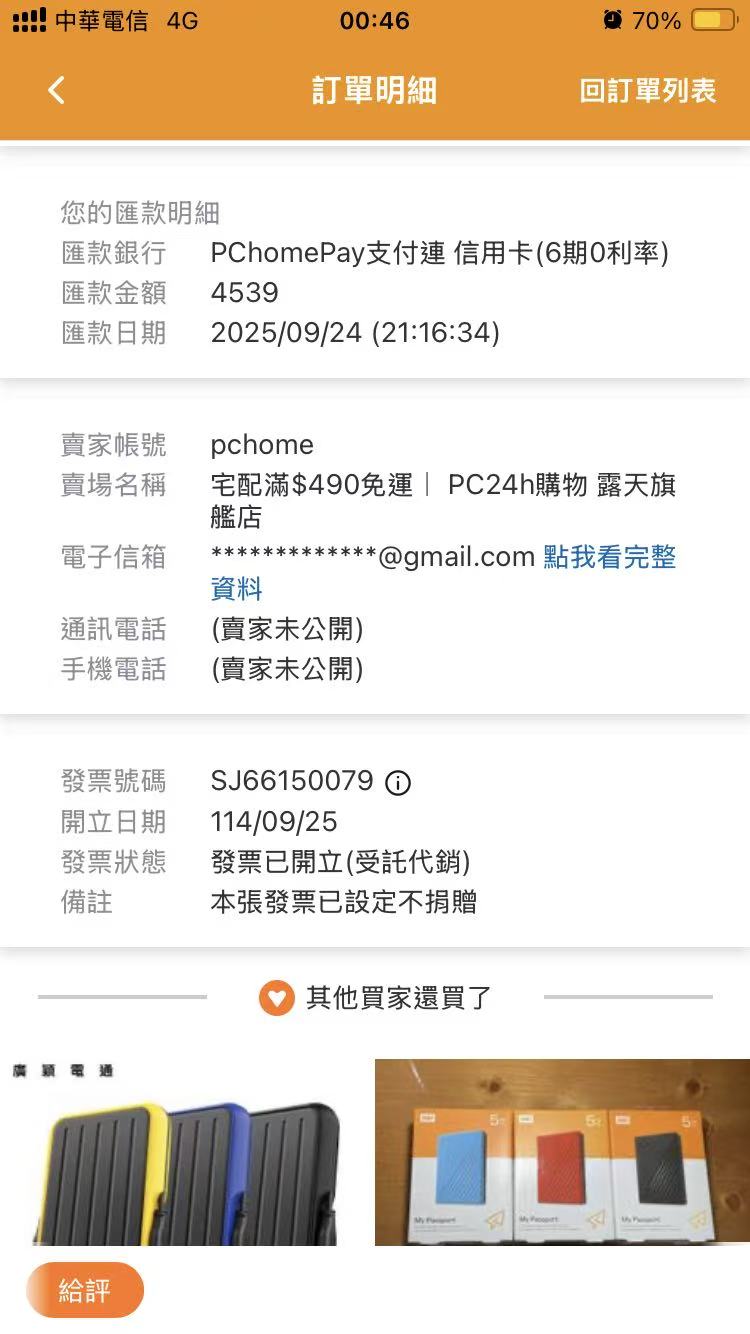This screenshot has height=1334, width=750.
Task: Return to order list via 回訂單列表
Action: tap(647, 90)
